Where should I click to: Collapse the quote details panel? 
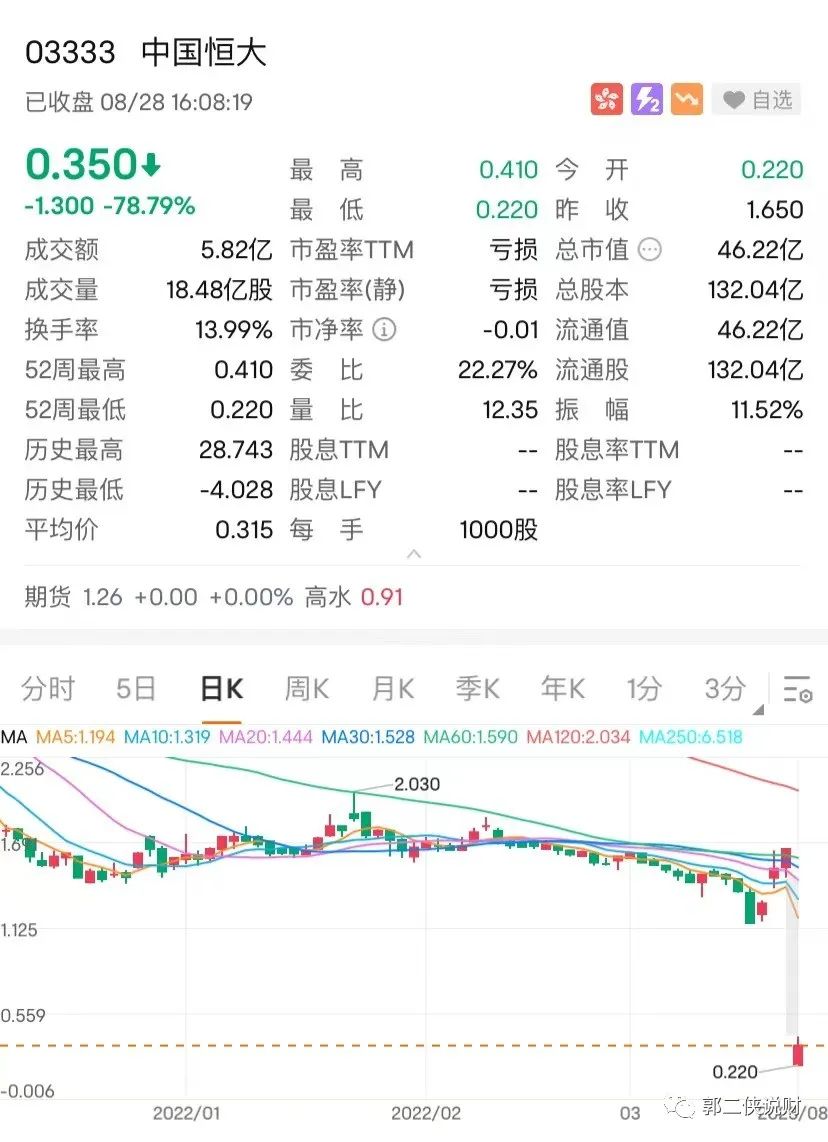414,554
